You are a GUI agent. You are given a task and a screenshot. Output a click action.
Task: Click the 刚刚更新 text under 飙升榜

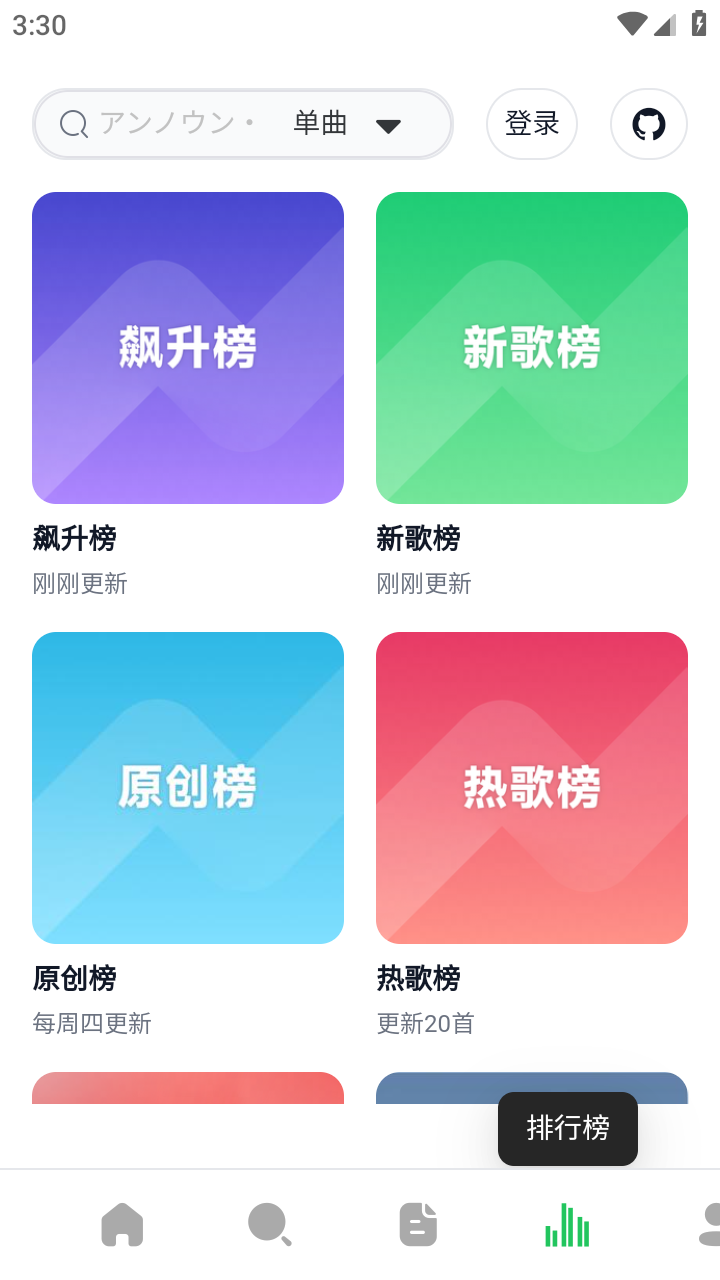(80, 583)
